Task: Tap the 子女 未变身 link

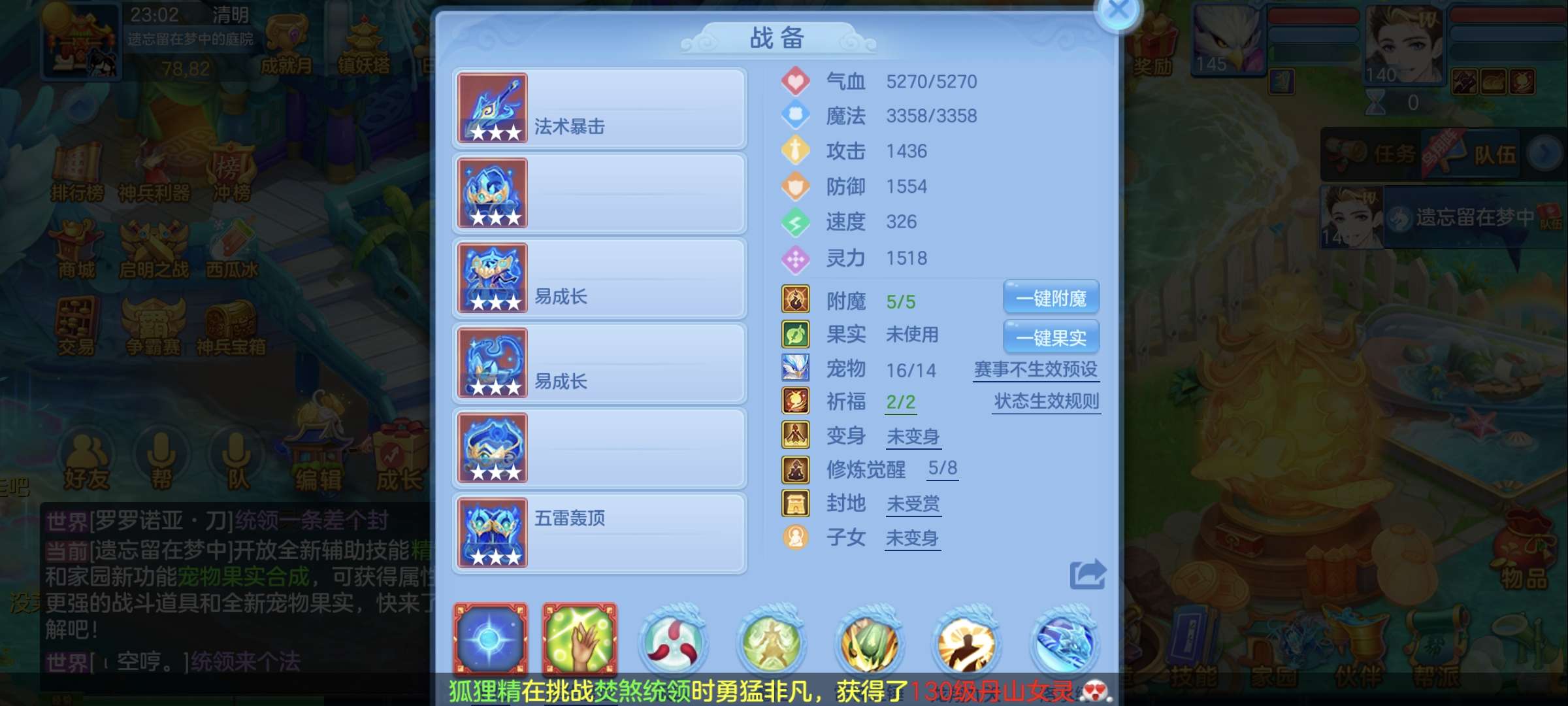Action: click(912, 538)
